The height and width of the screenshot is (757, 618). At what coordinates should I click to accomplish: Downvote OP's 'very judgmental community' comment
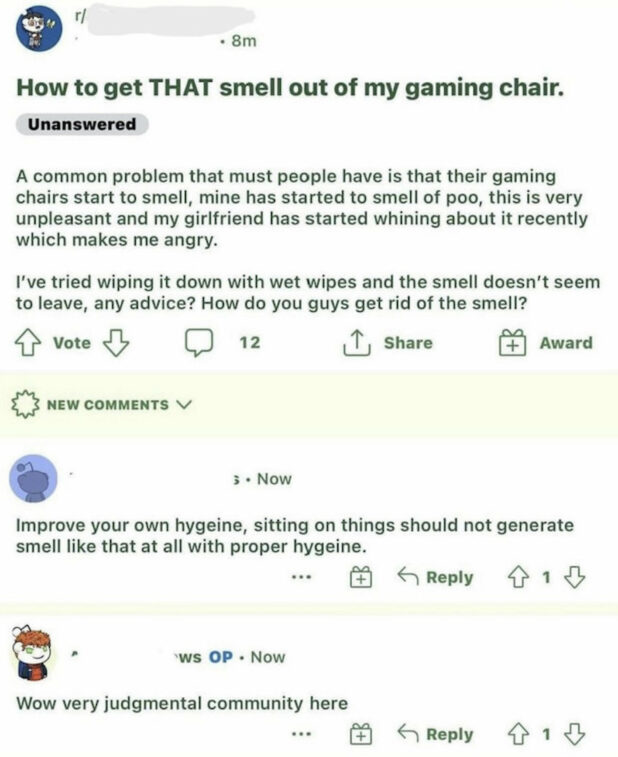(575, 734)
